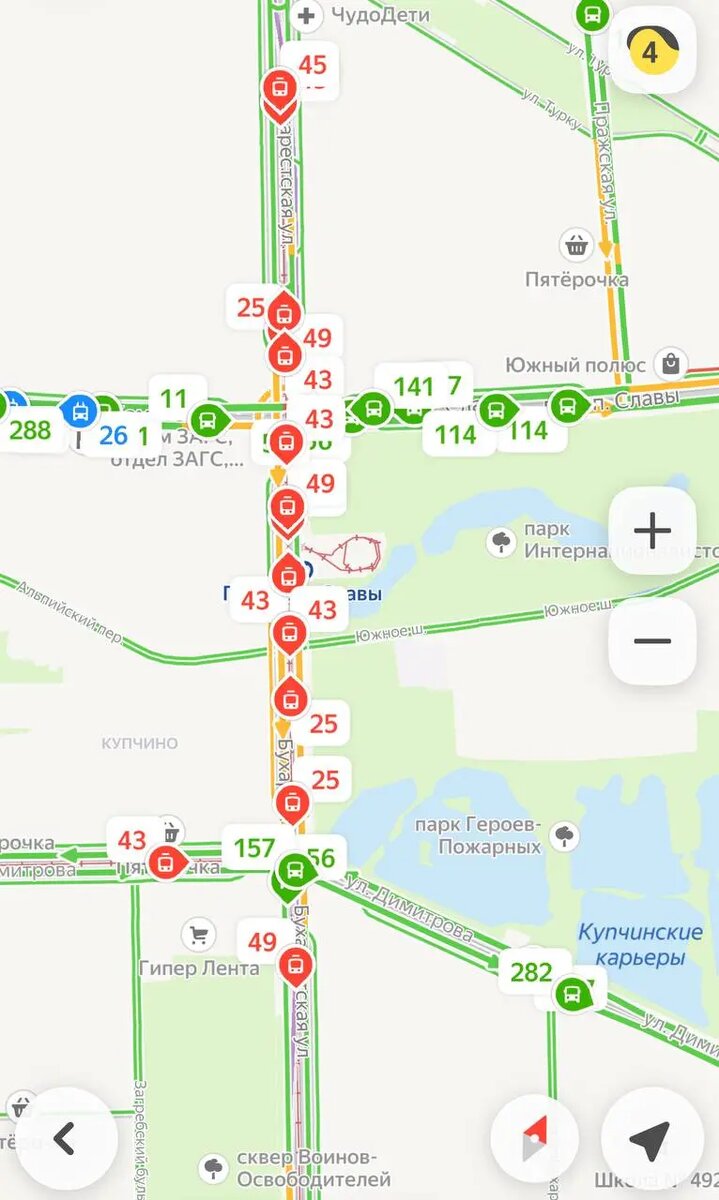Open Пятёрочка store near Пражская улица
Viewport: 719px width, 1200px height.
click(577, 243)
